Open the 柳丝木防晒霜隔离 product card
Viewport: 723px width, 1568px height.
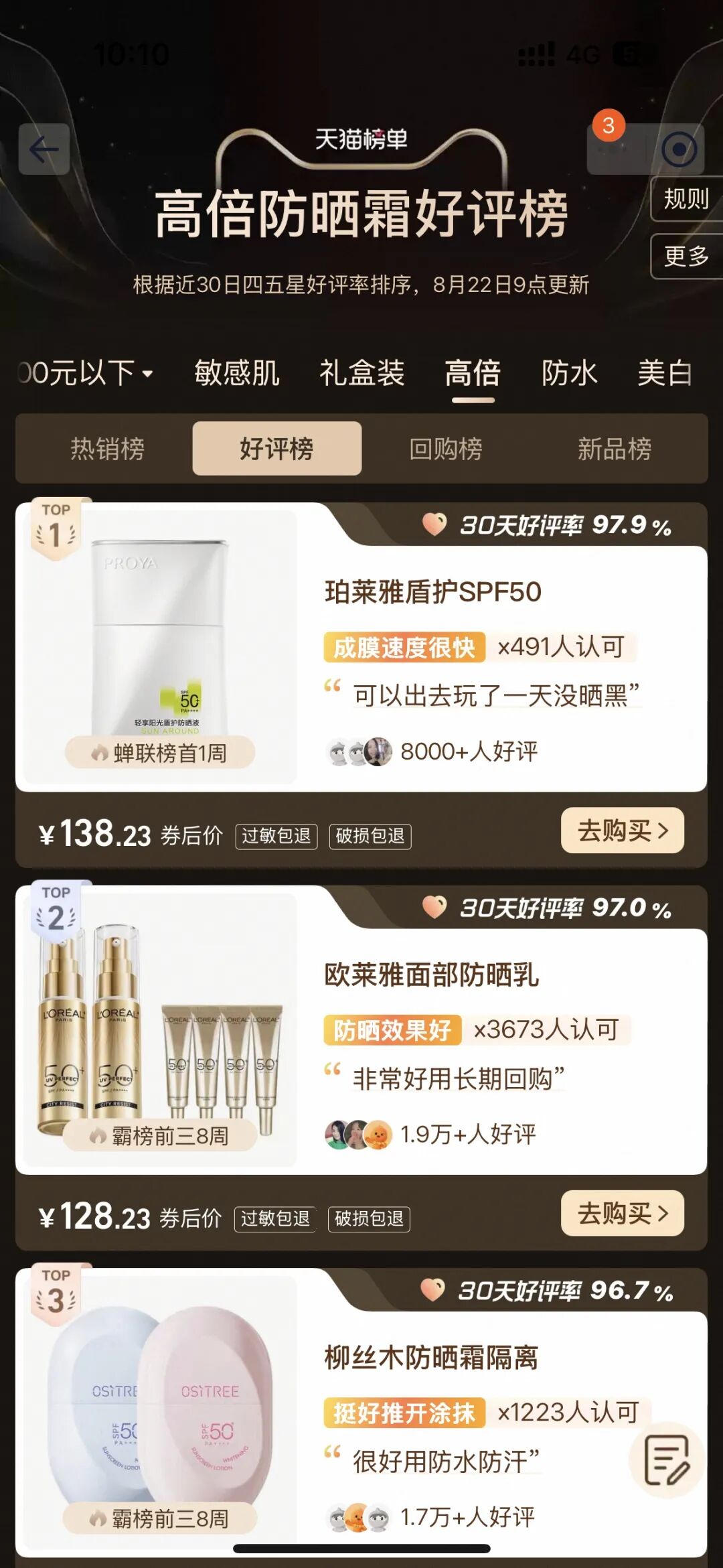click(x=431, y=1358)
